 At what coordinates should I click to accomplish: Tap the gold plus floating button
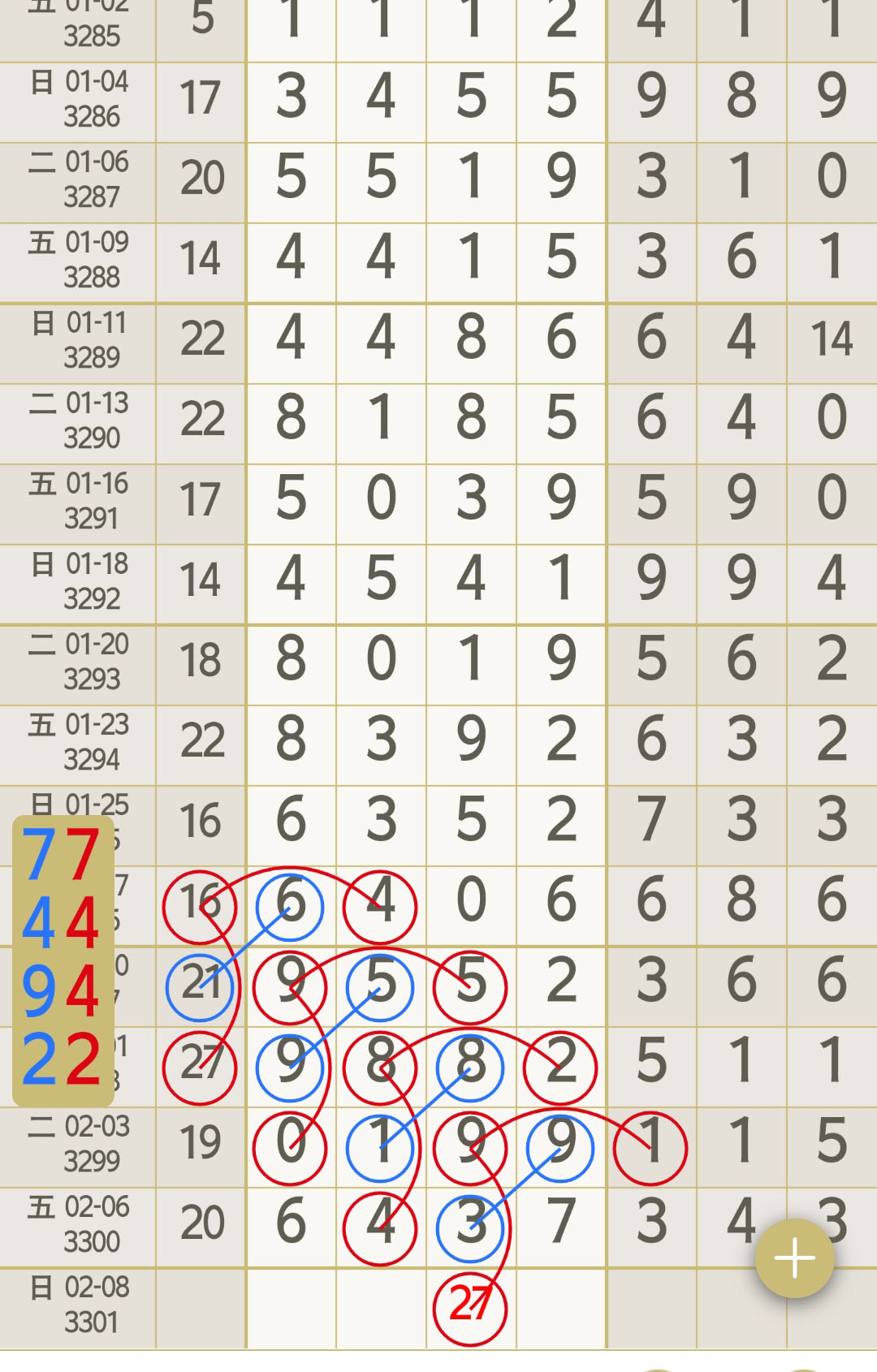794,1258
